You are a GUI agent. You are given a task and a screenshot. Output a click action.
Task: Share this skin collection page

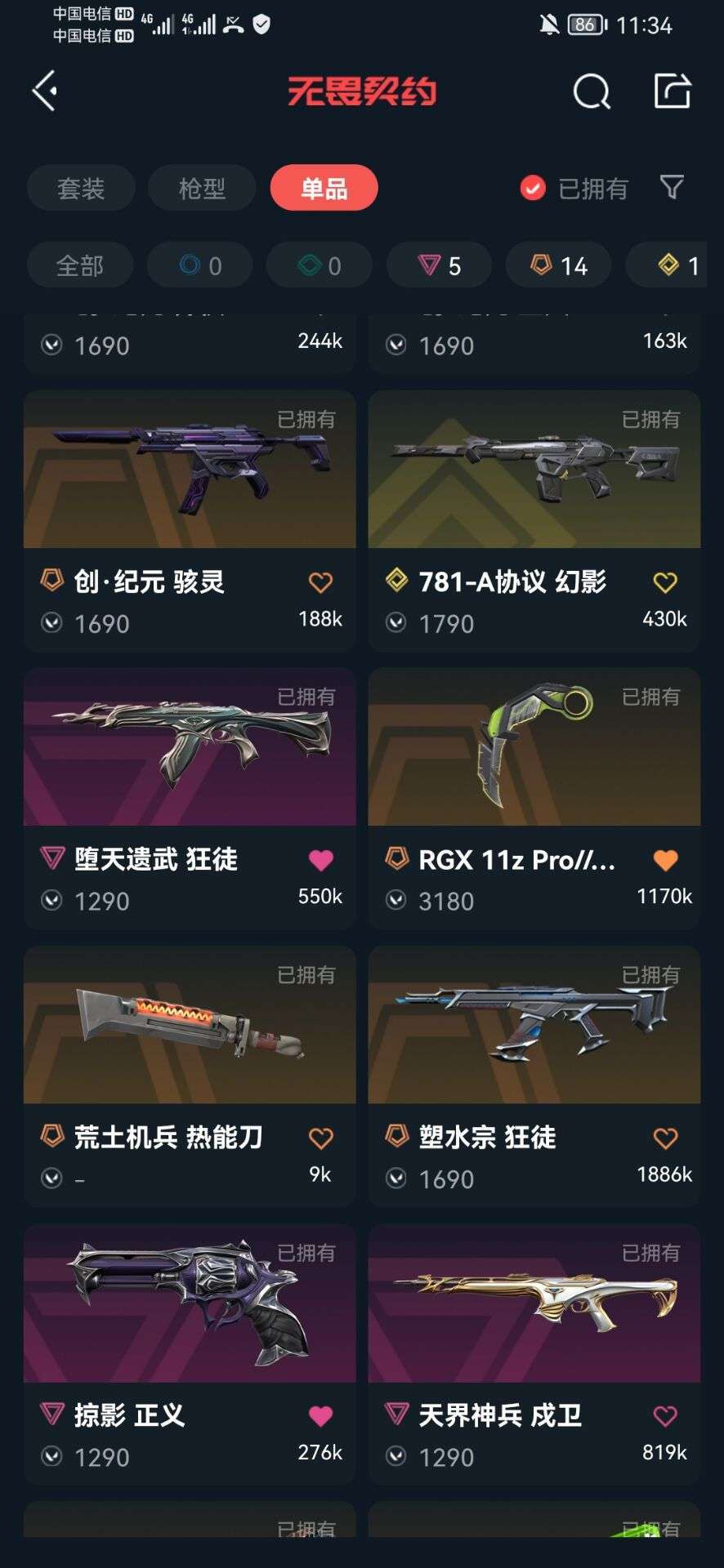click(672, 91)
